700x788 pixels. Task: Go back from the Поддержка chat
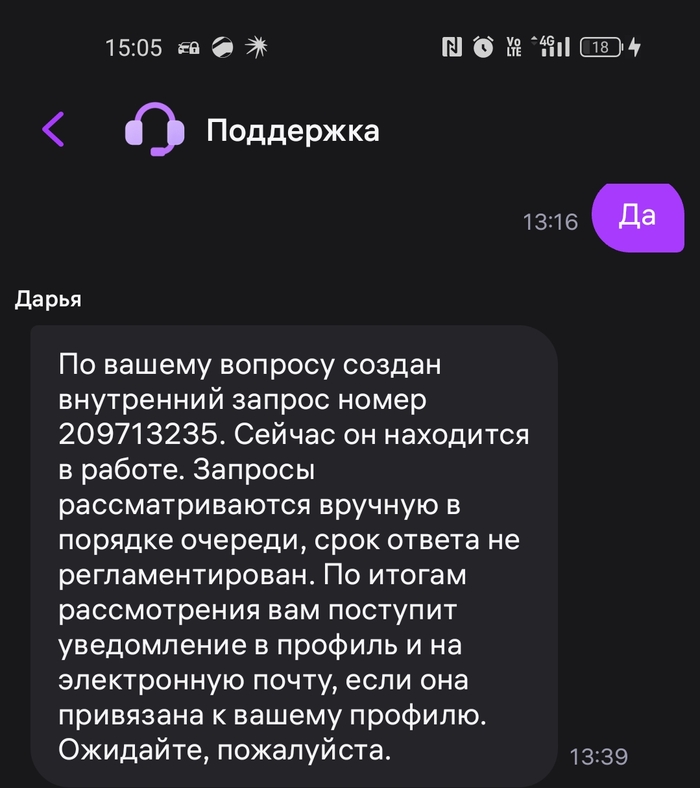click(53, 129)
